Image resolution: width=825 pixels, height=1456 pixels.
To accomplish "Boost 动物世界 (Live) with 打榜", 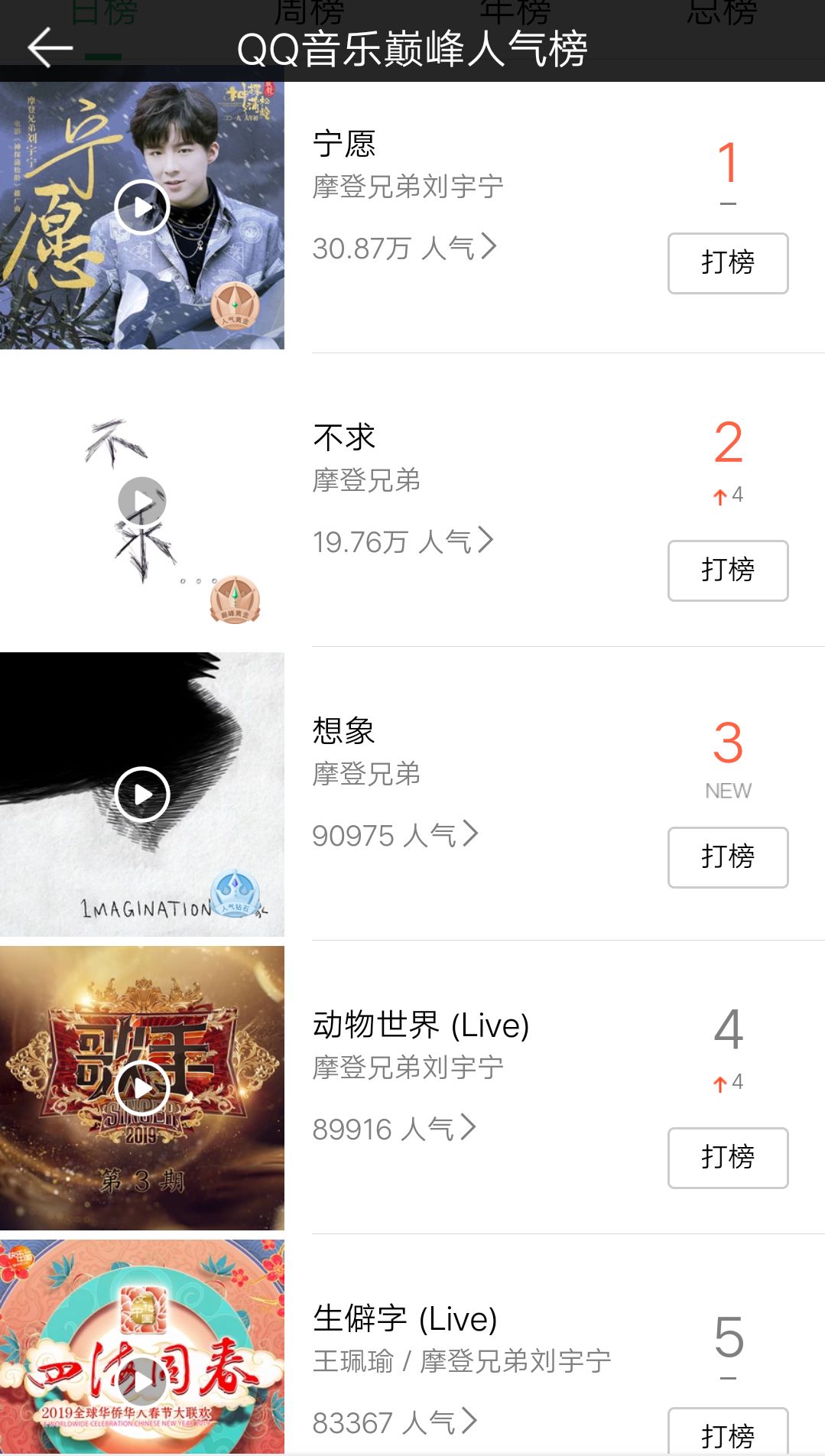I will (727, 1158).
